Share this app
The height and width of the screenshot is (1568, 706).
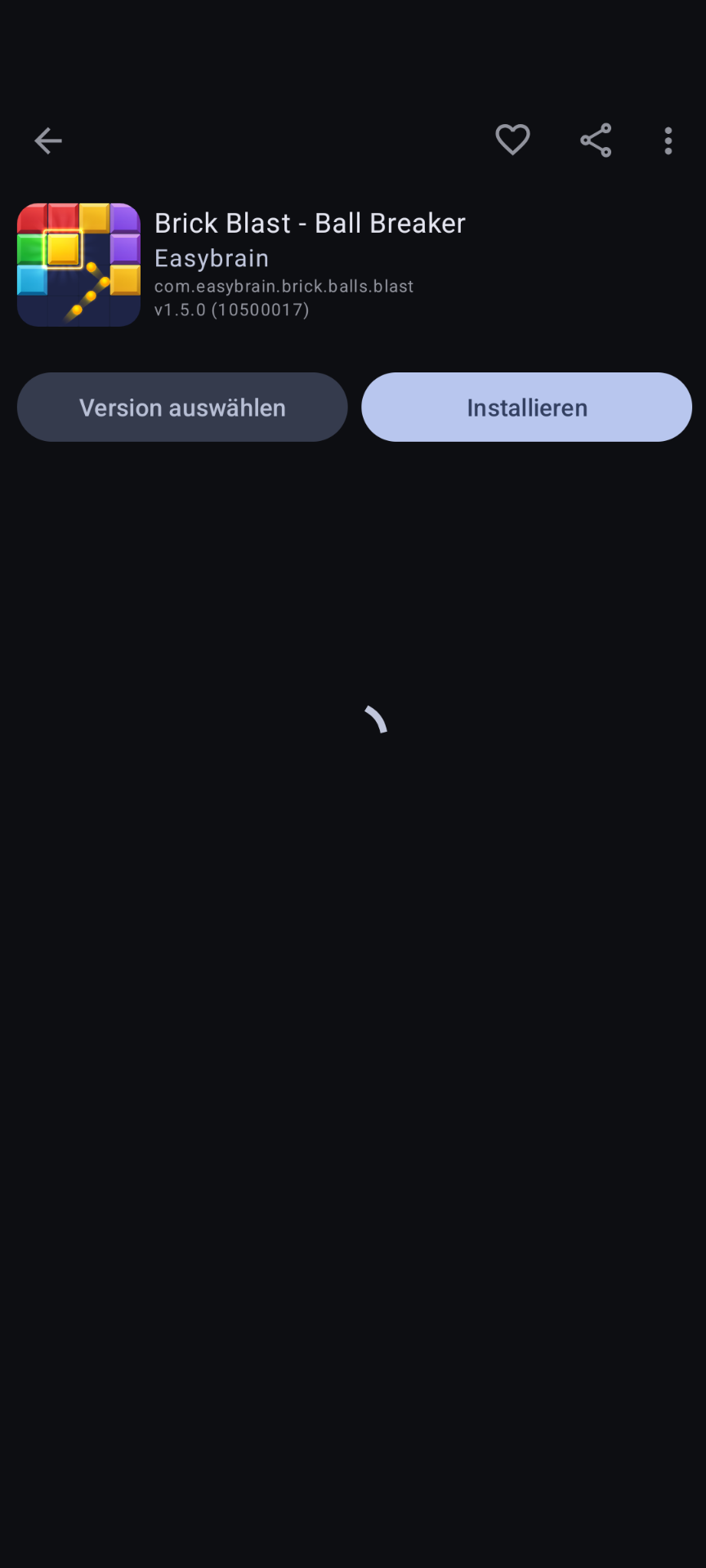click(596, 140)
